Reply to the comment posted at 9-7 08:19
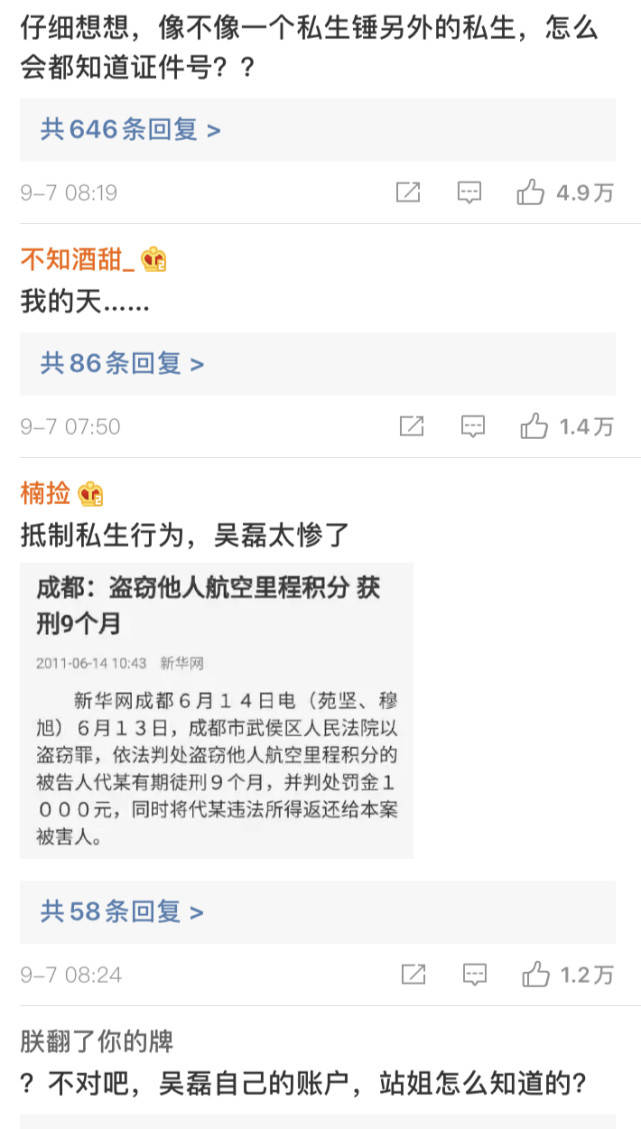 click(x=469, y=193)
